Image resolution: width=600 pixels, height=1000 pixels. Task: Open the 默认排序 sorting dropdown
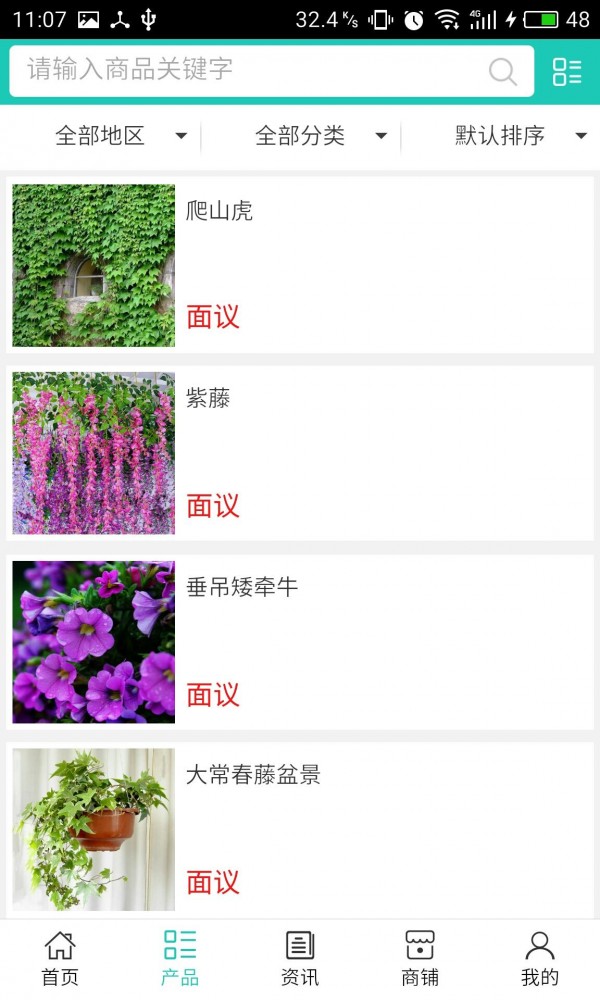click(520, 136)
